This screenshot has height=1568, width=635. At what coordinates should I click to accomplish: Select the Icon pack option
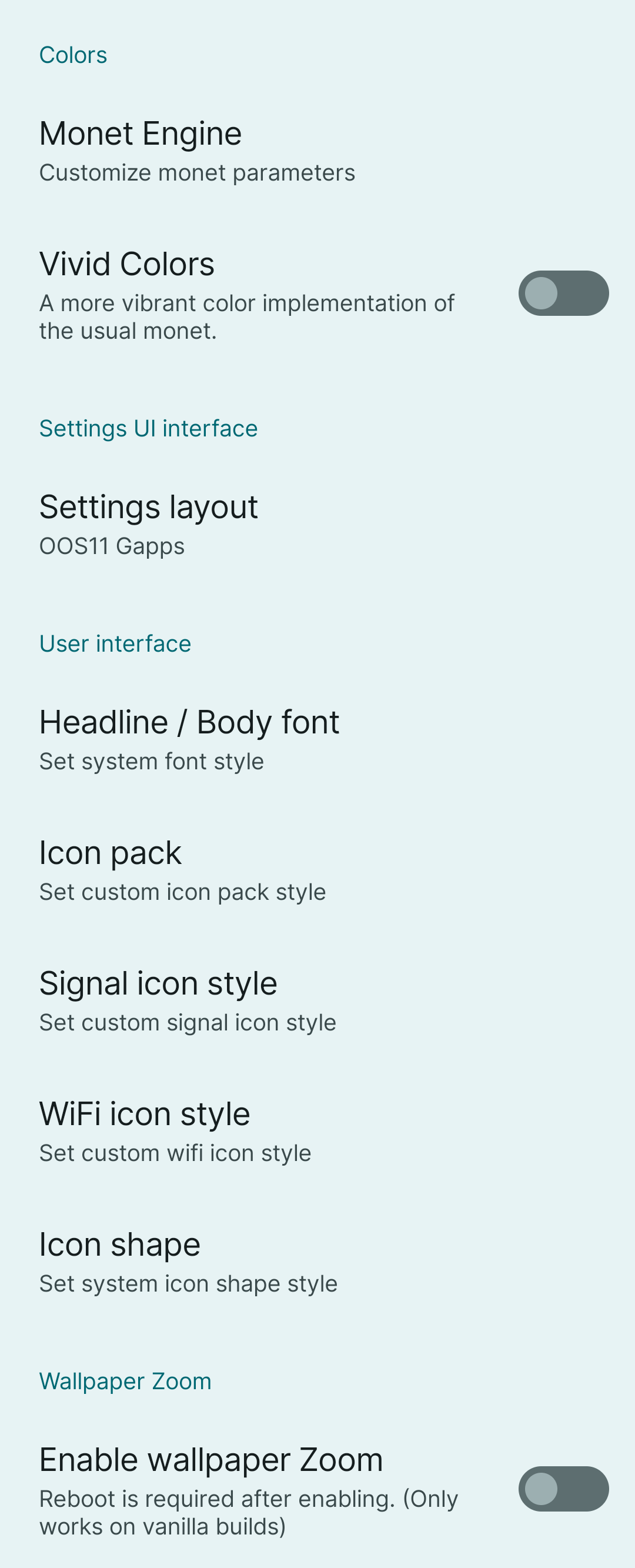182,870
